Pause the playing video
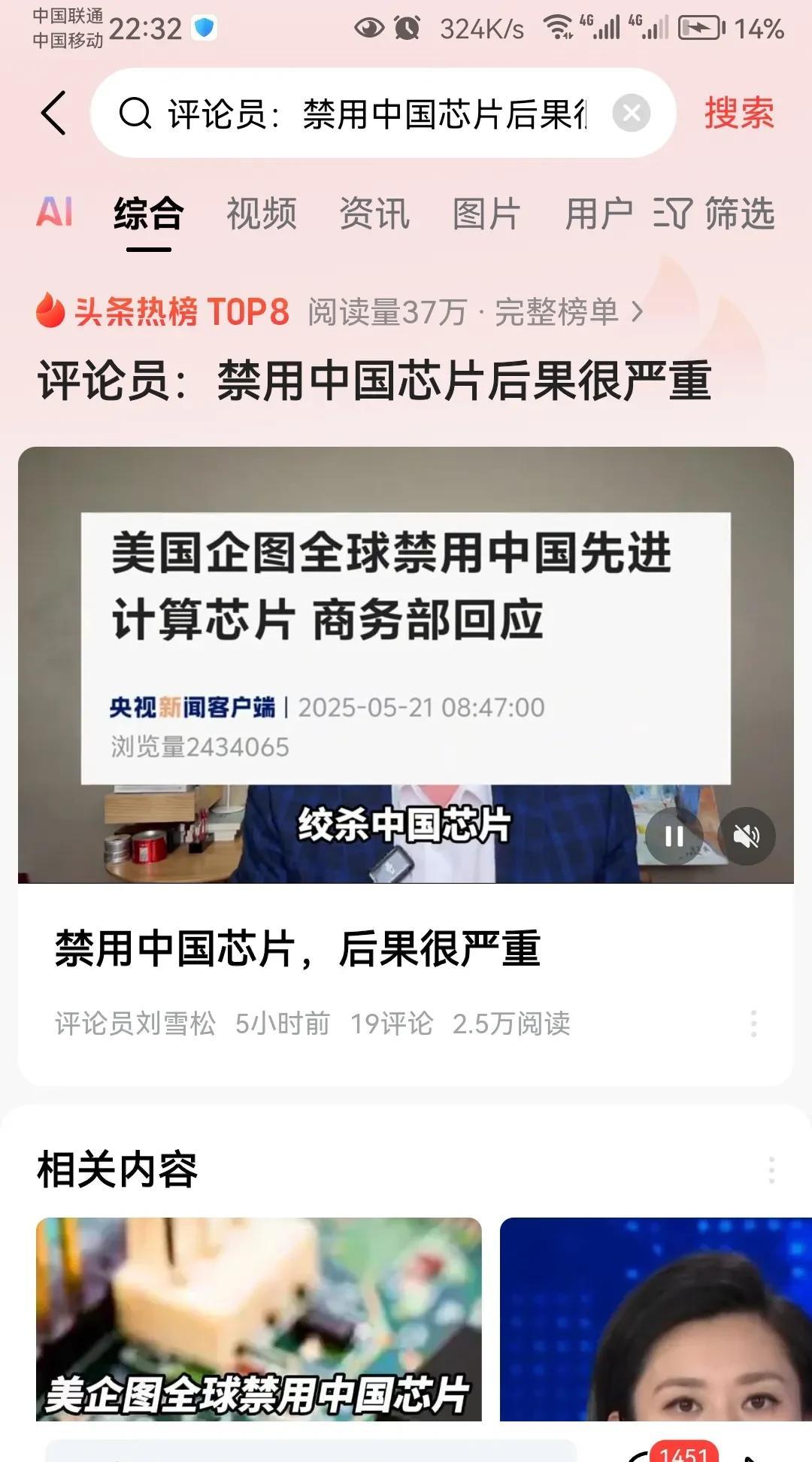The width and height of the screenshot is (812, 1462). (674, 836)
